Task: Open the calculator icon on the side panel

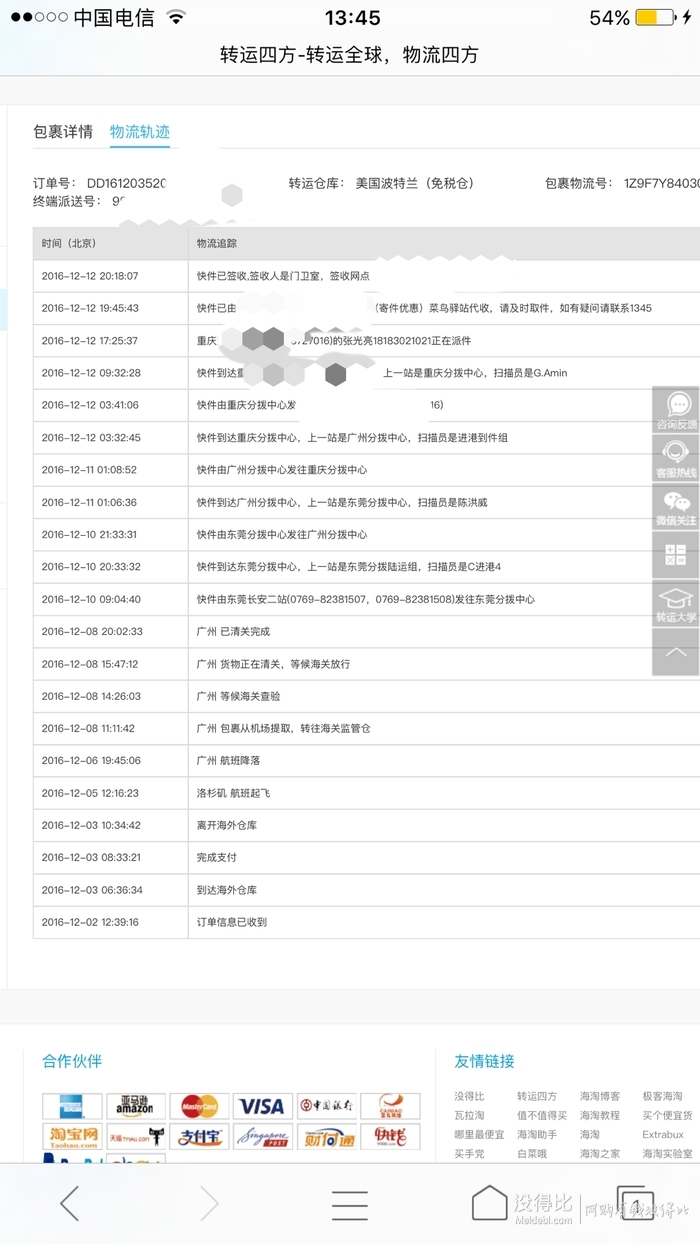Action: [676, 555]
